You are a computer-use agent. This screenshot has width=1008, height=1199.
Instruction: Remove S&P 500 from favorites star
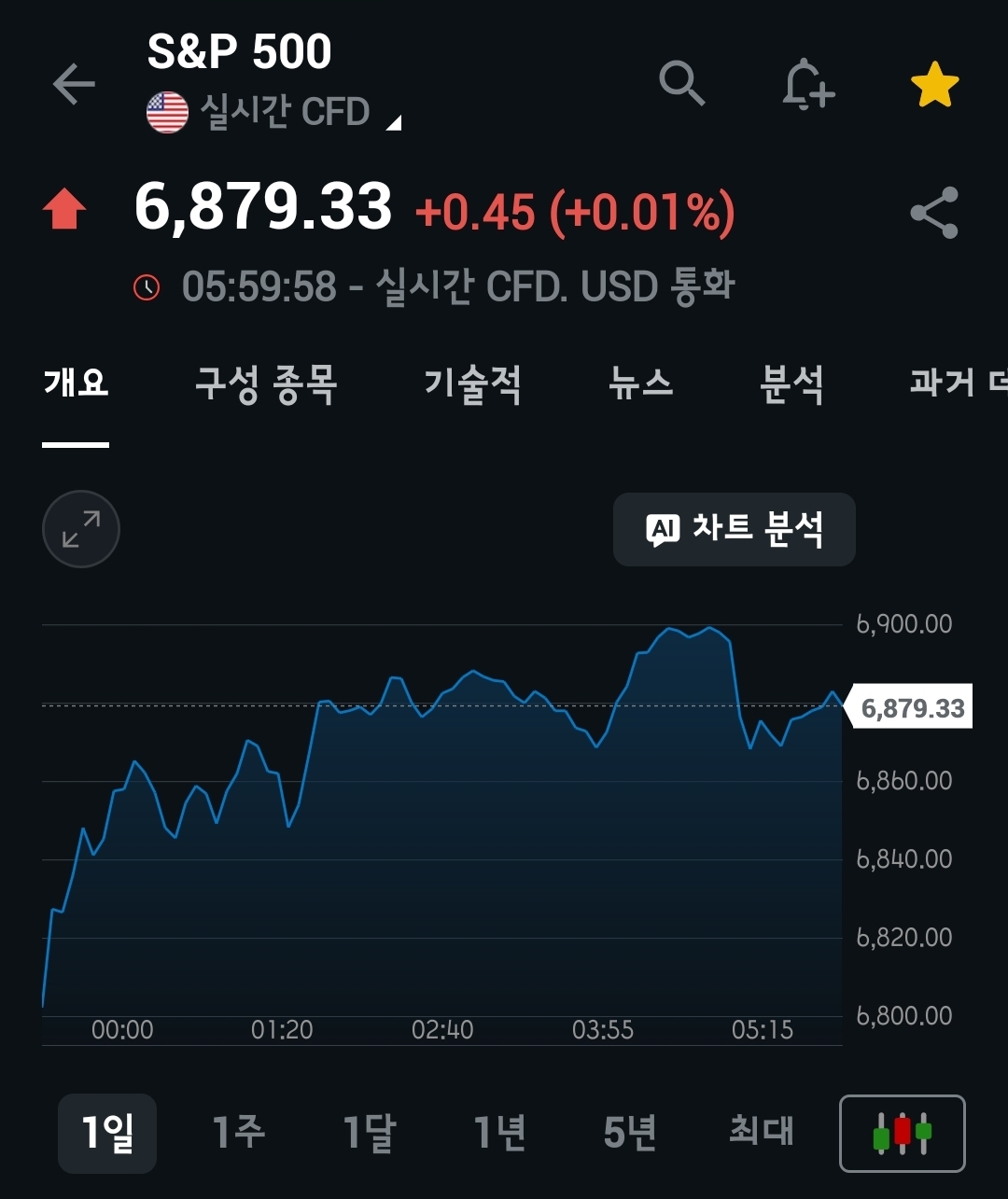pyautogui.click(x=934, y=86)
